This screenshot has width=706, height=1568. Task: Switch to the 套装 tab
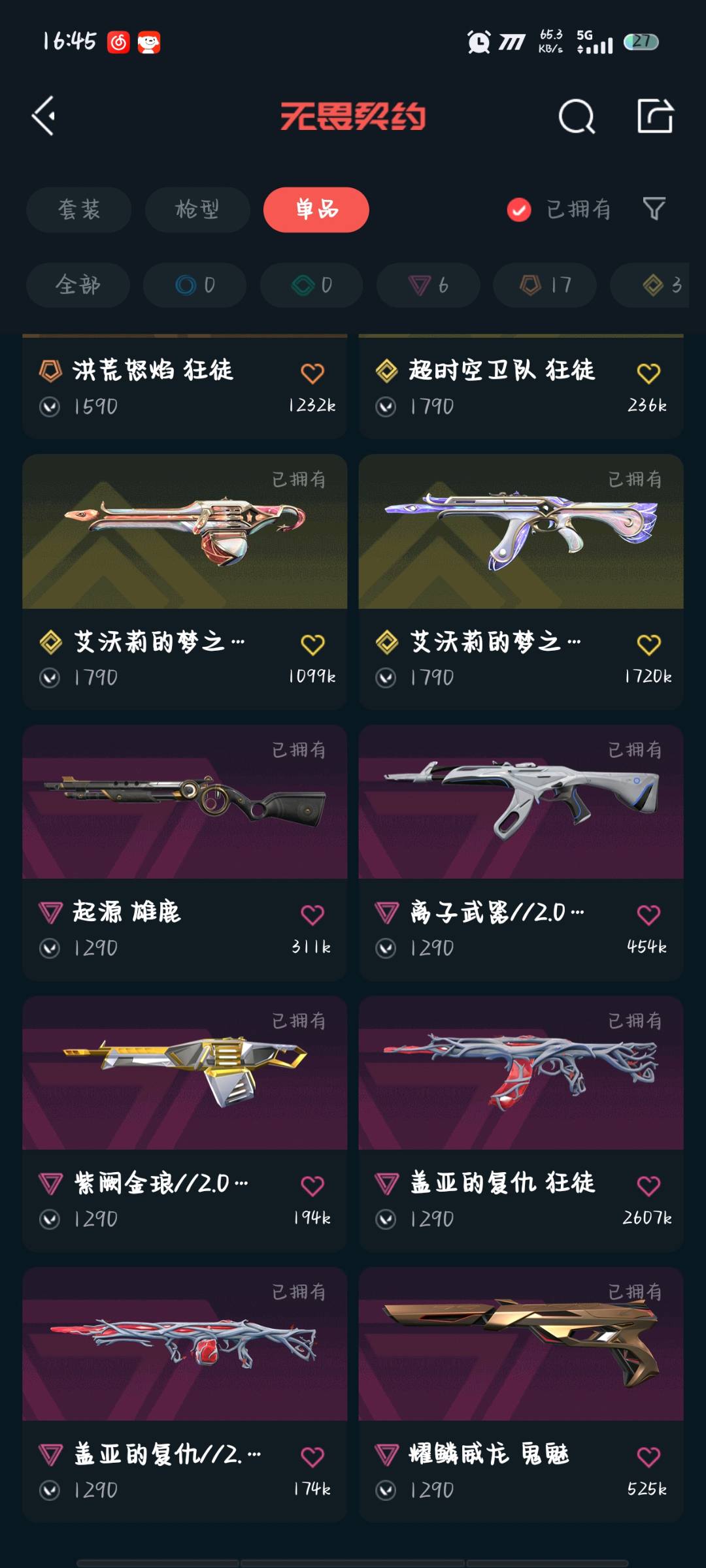pos(79,210)
